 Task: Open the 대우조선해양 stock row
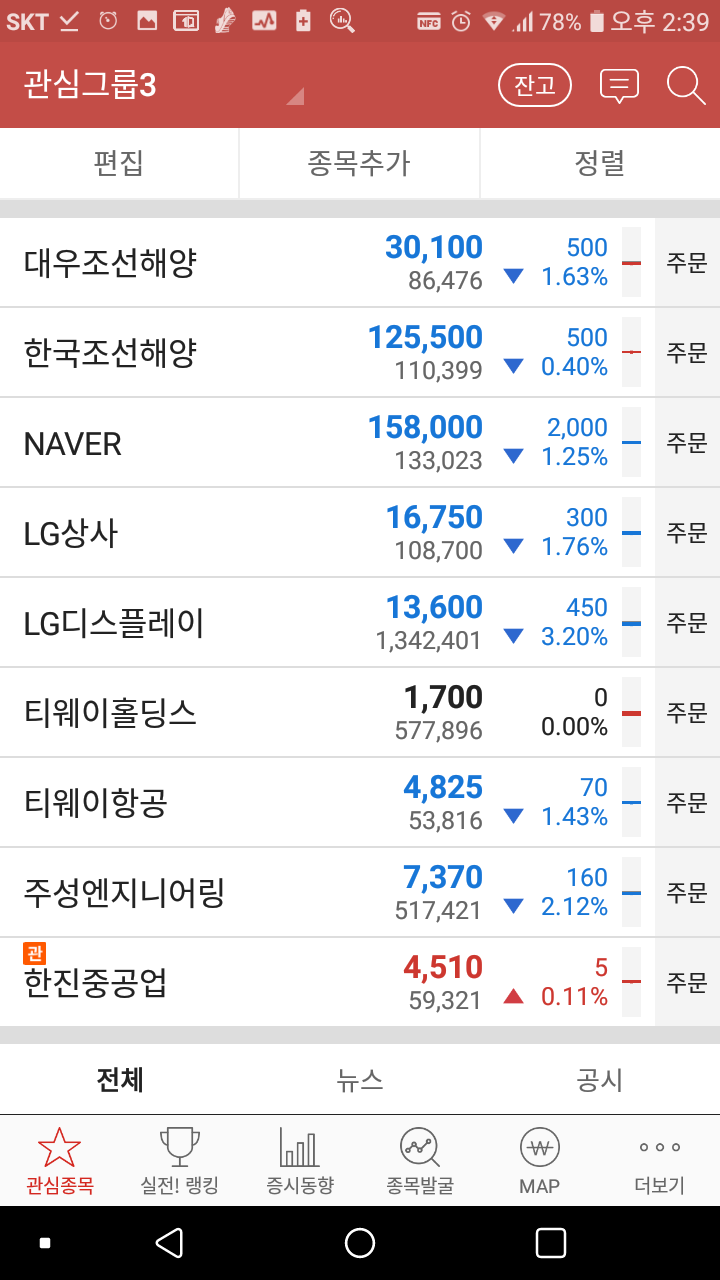pyautogui.click(x=327, y=263)
